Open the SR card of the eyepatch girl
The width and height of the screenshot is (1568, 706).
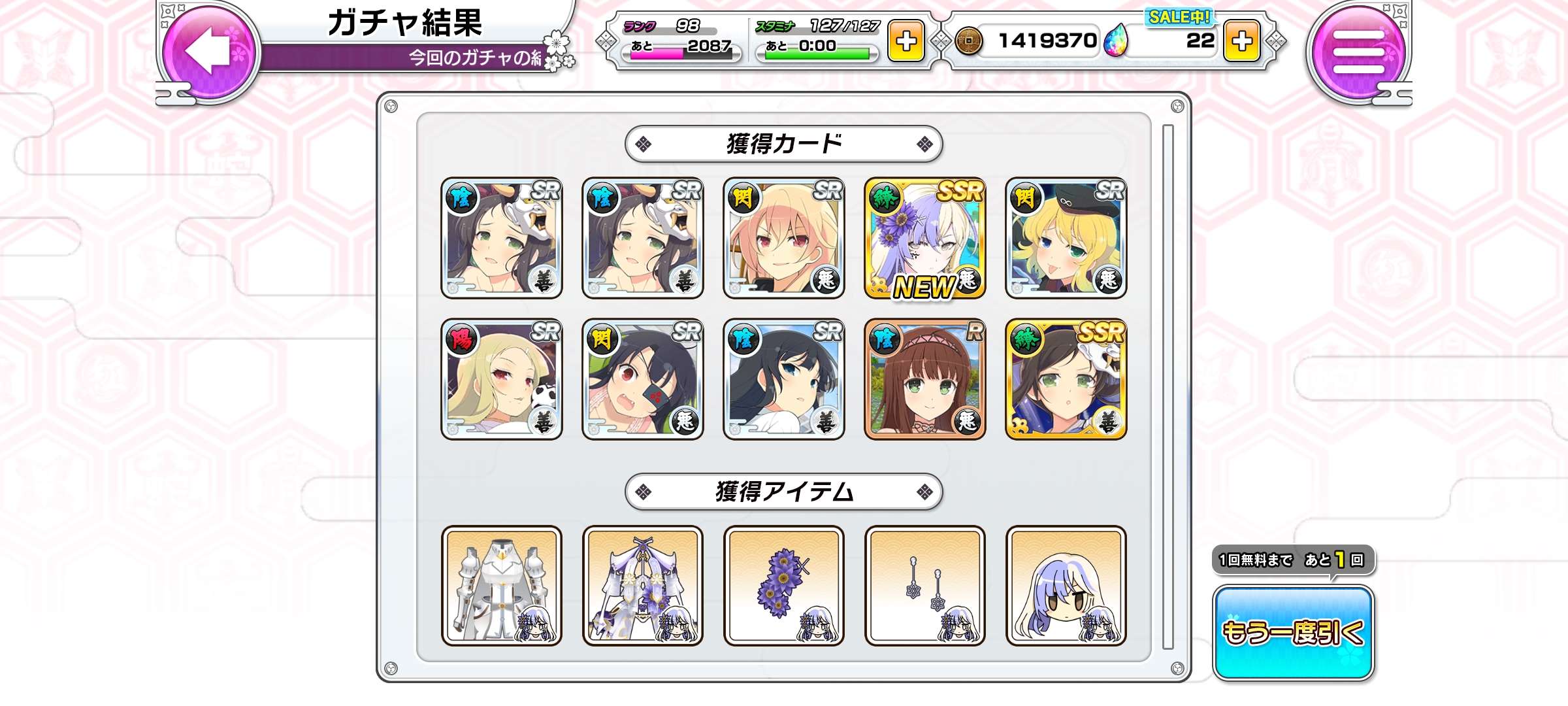642,380
